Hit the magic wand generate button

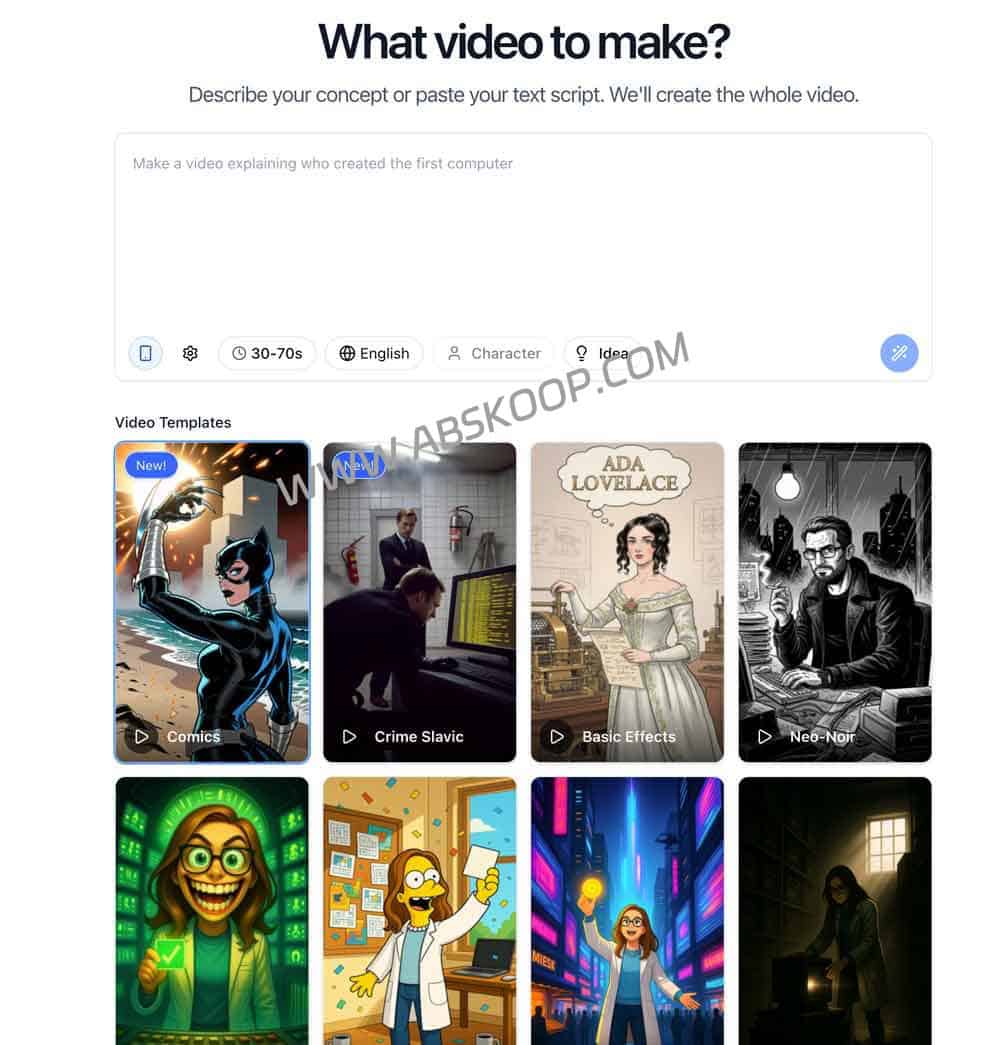click(899, 353)
